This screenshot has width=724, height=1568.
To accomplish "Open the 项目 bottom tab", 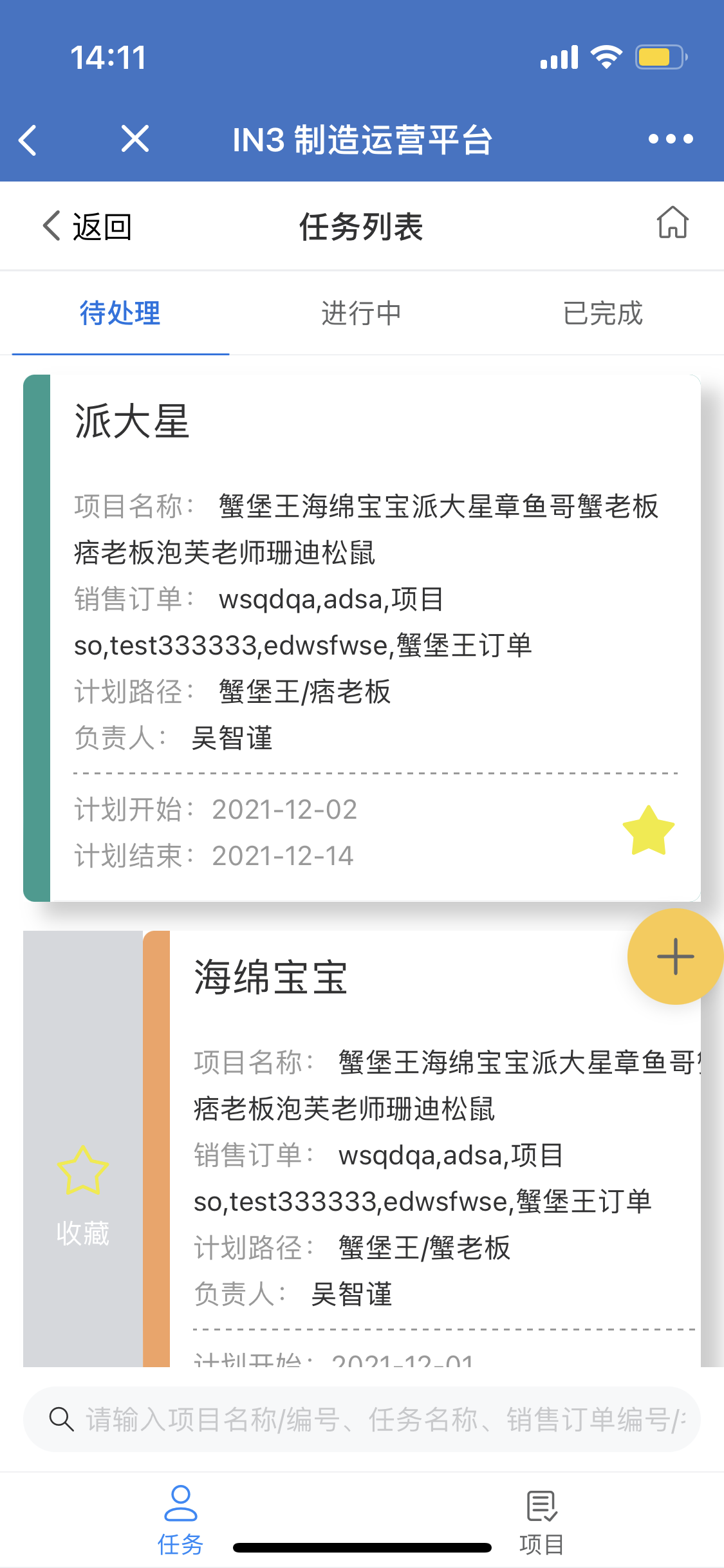I will click(x=541, y=1520).
